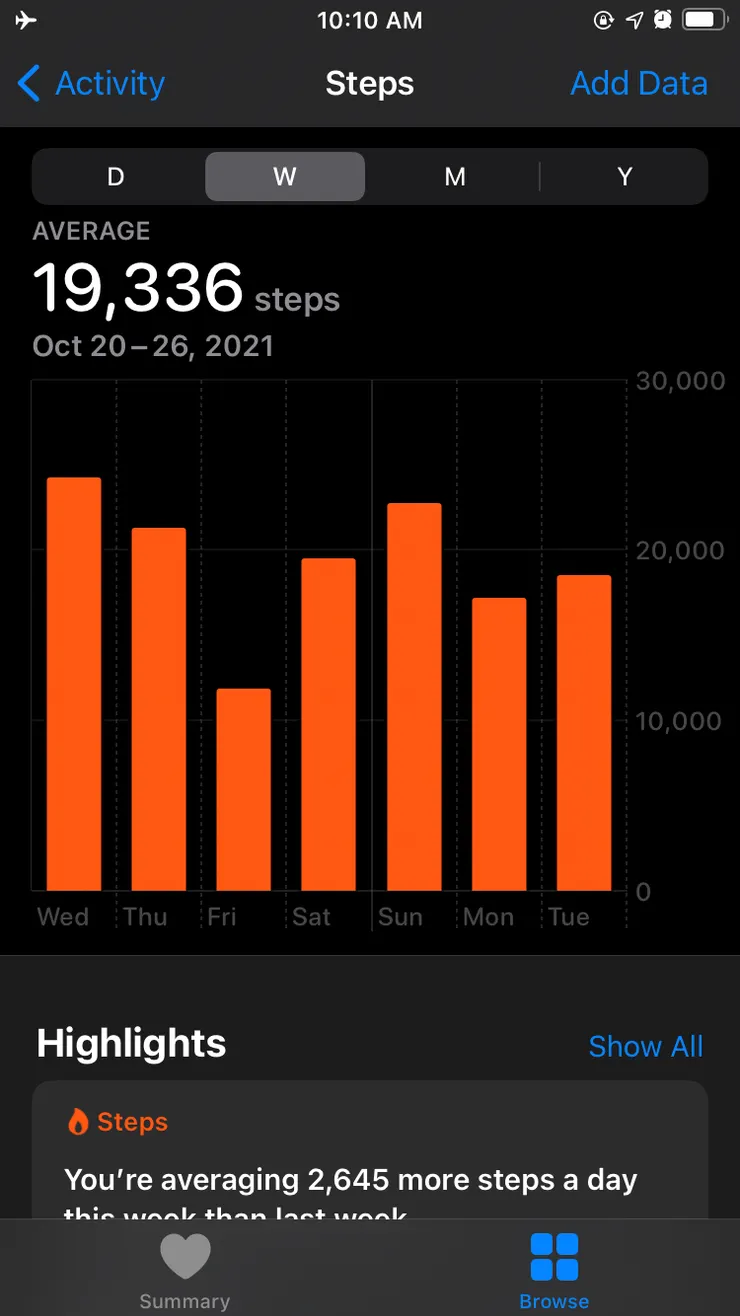
Task: Go back to Activity
Action: pos(92,84)
